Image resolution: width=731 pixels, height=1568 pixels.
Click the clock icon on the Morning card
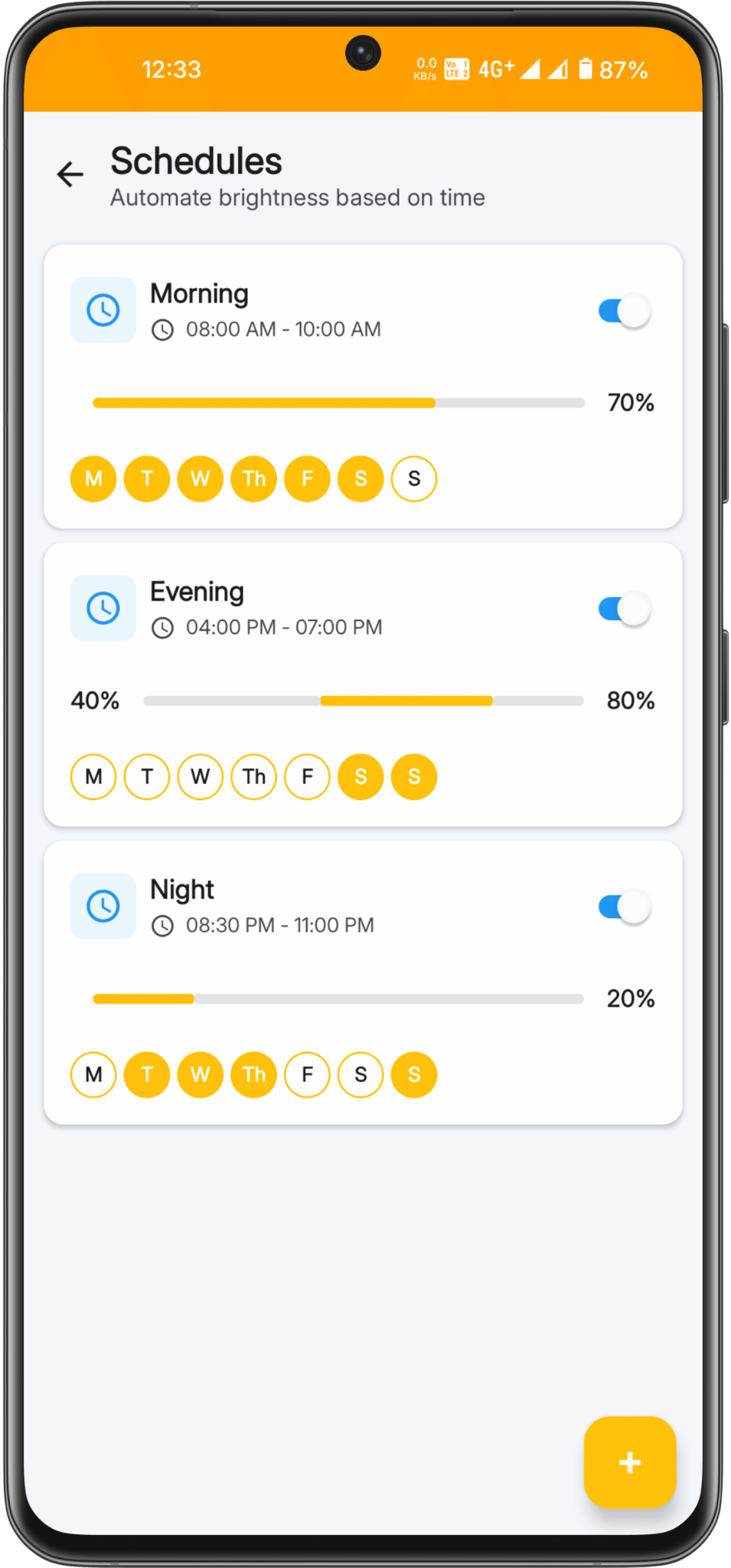click(x=103, y=309)
